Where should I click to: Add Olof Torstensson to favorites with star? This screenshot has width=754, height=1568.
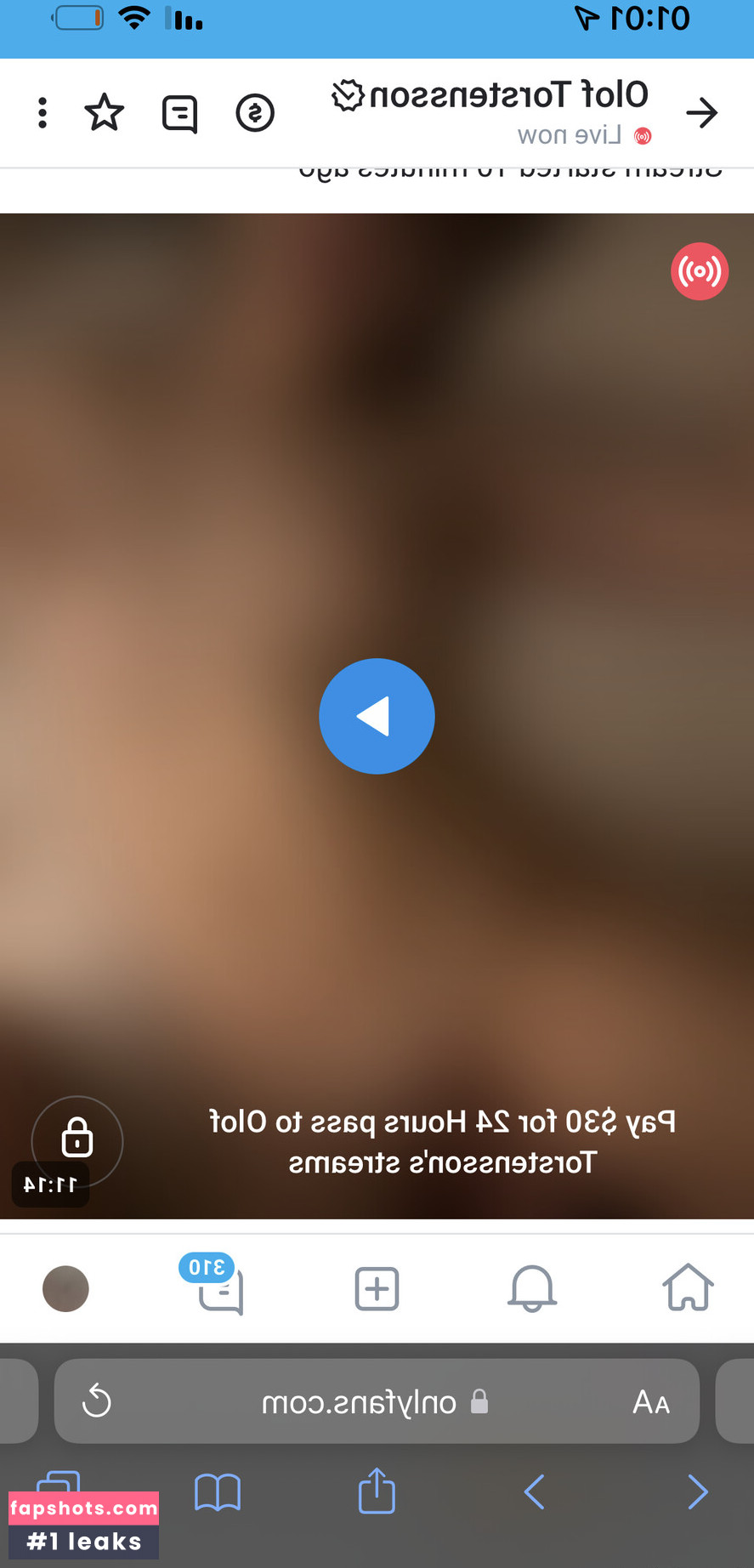pyautogui.click(x=105, y=113)
